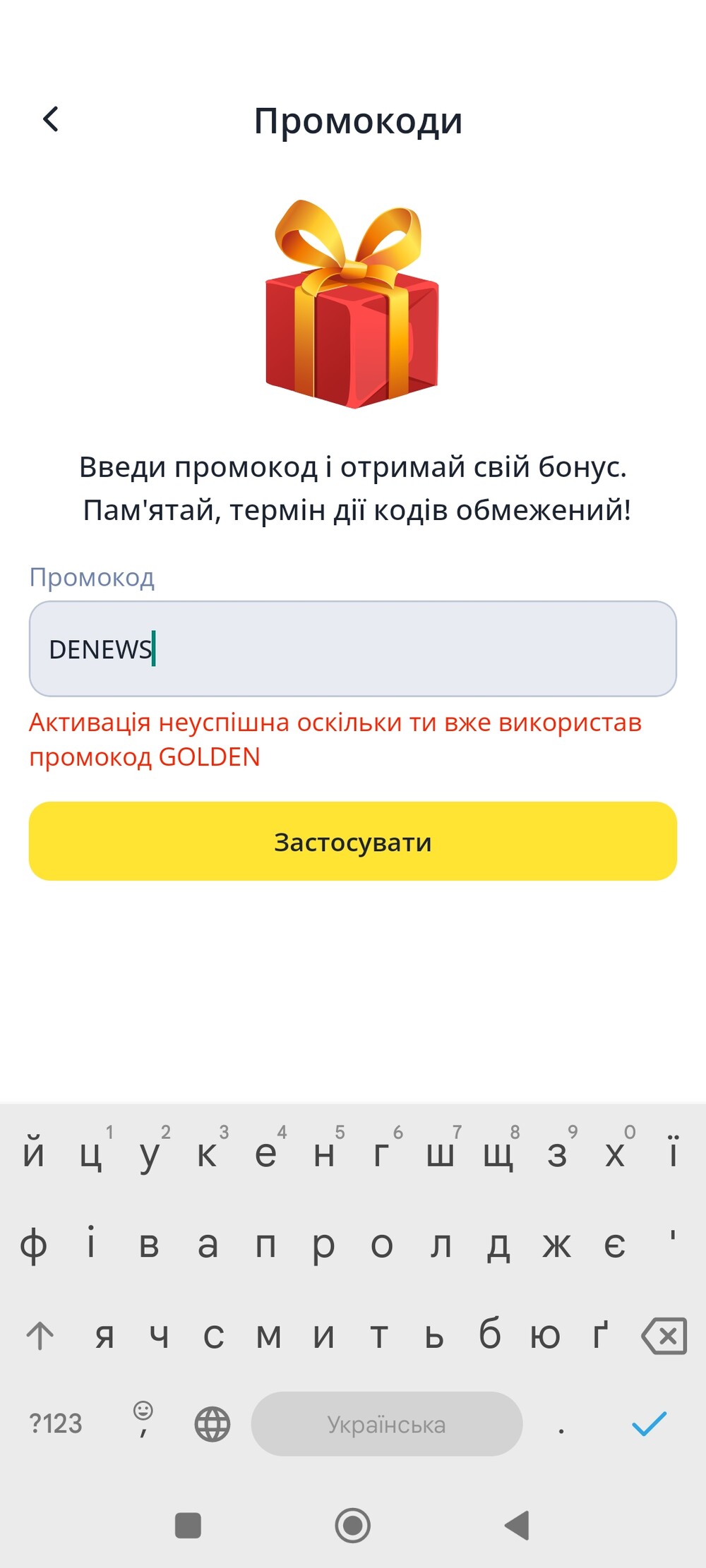Go back from the Промокоди screen
The height and width of the screenshot is (1568, 706).
click(x=51, y=119)
